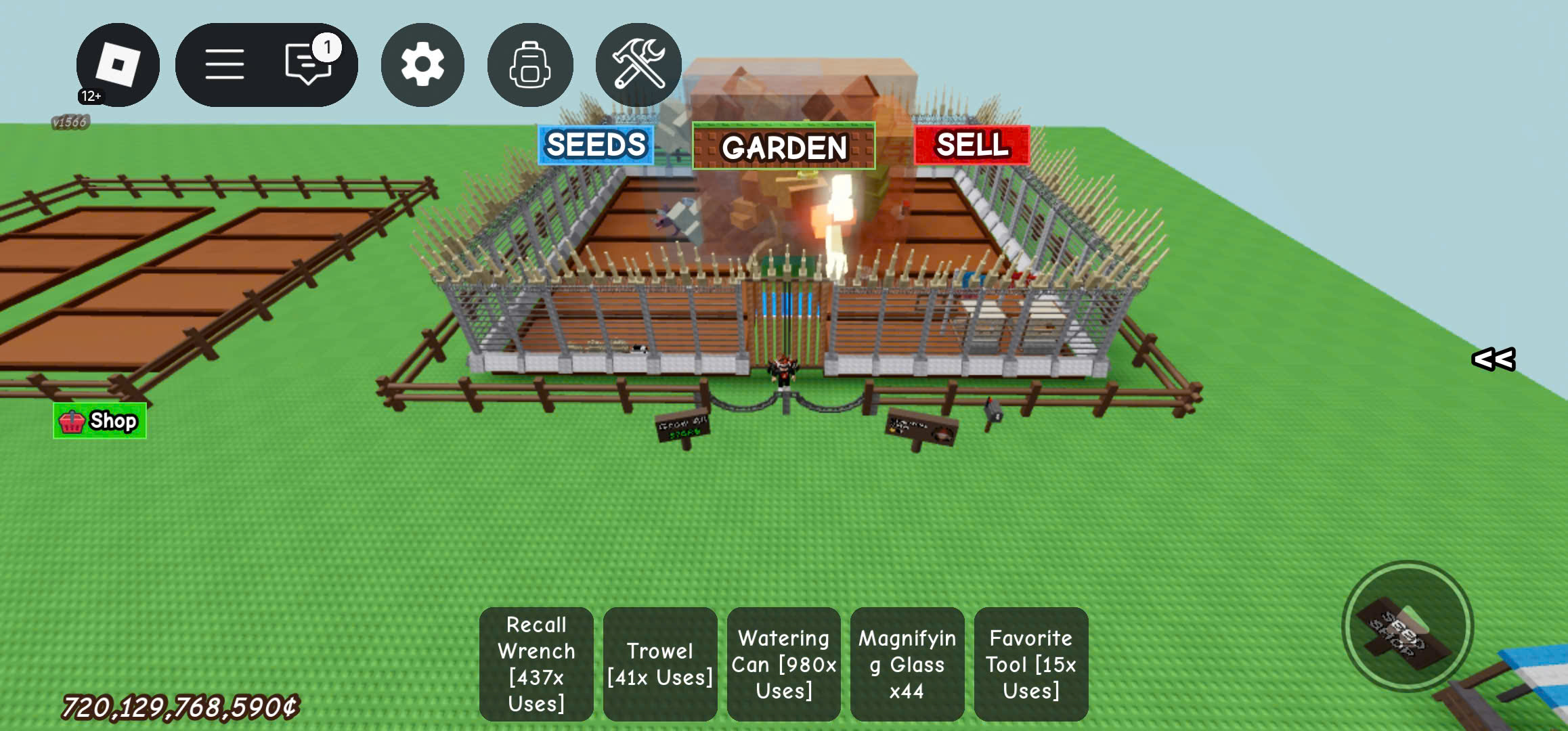Open the hammer and wrench tools menu
The image size is (1568, 731).
click(x=638, y=65)
